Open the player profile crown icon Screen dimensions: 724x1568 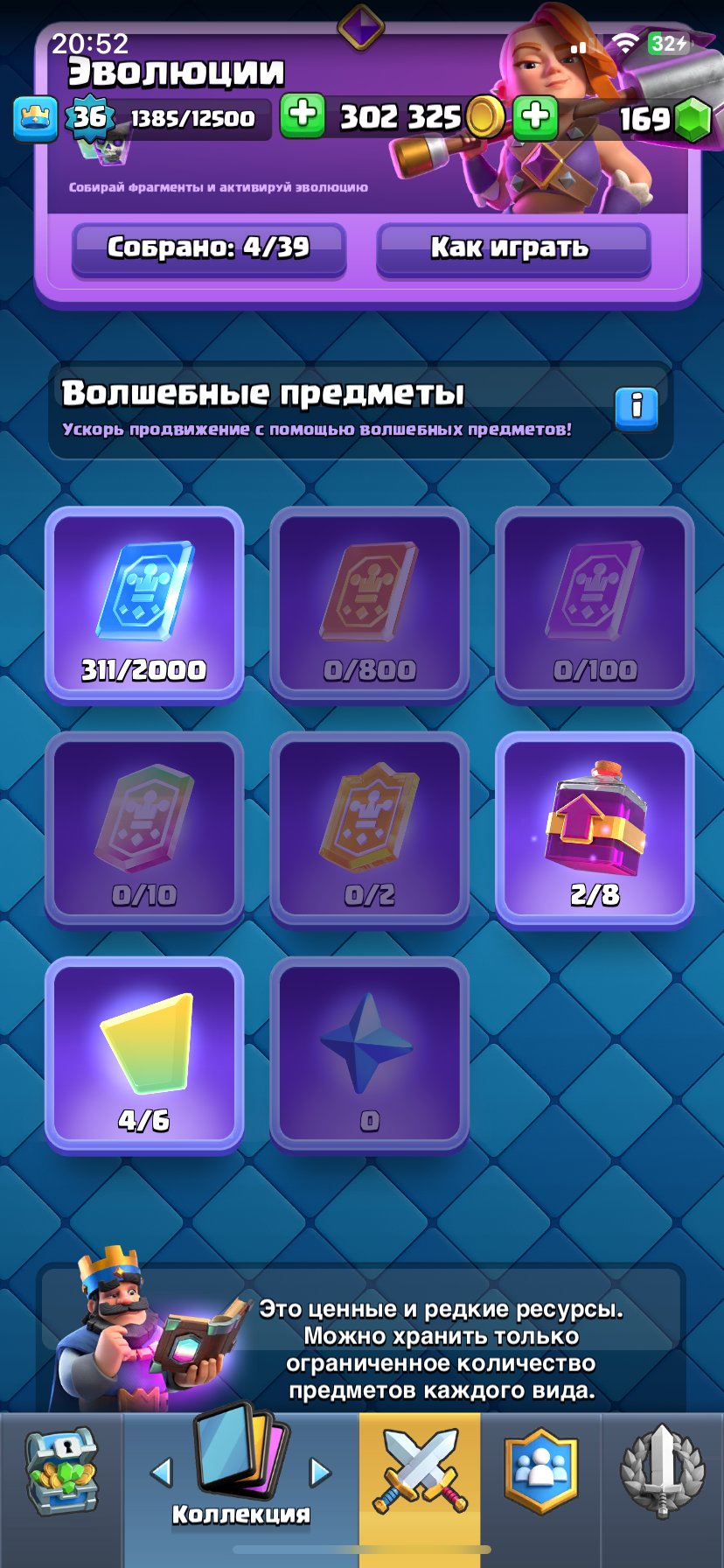click(35, 118)
